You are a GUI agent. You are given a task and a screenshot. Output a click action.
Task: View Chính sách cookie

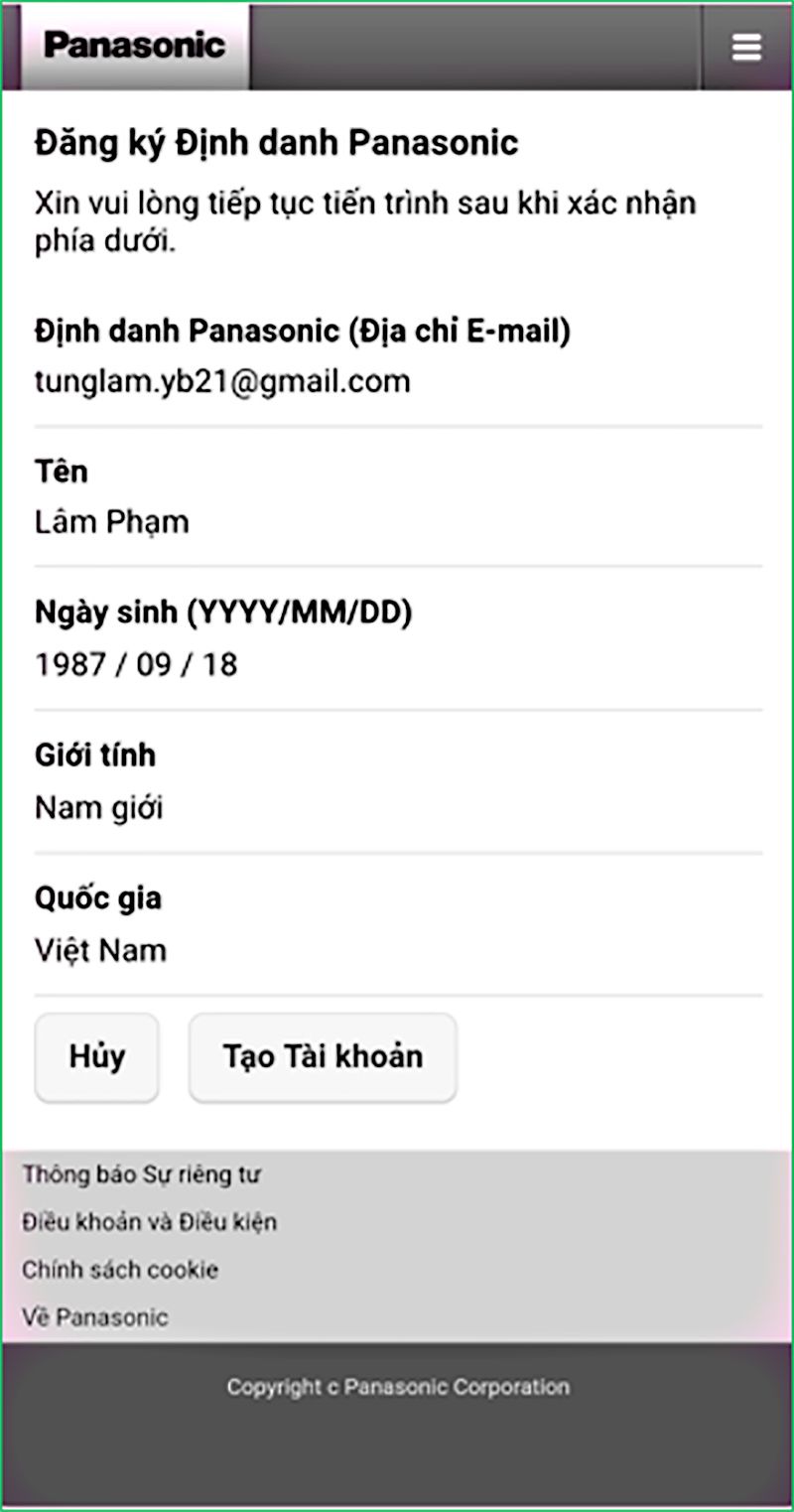tap(120, 1270)
